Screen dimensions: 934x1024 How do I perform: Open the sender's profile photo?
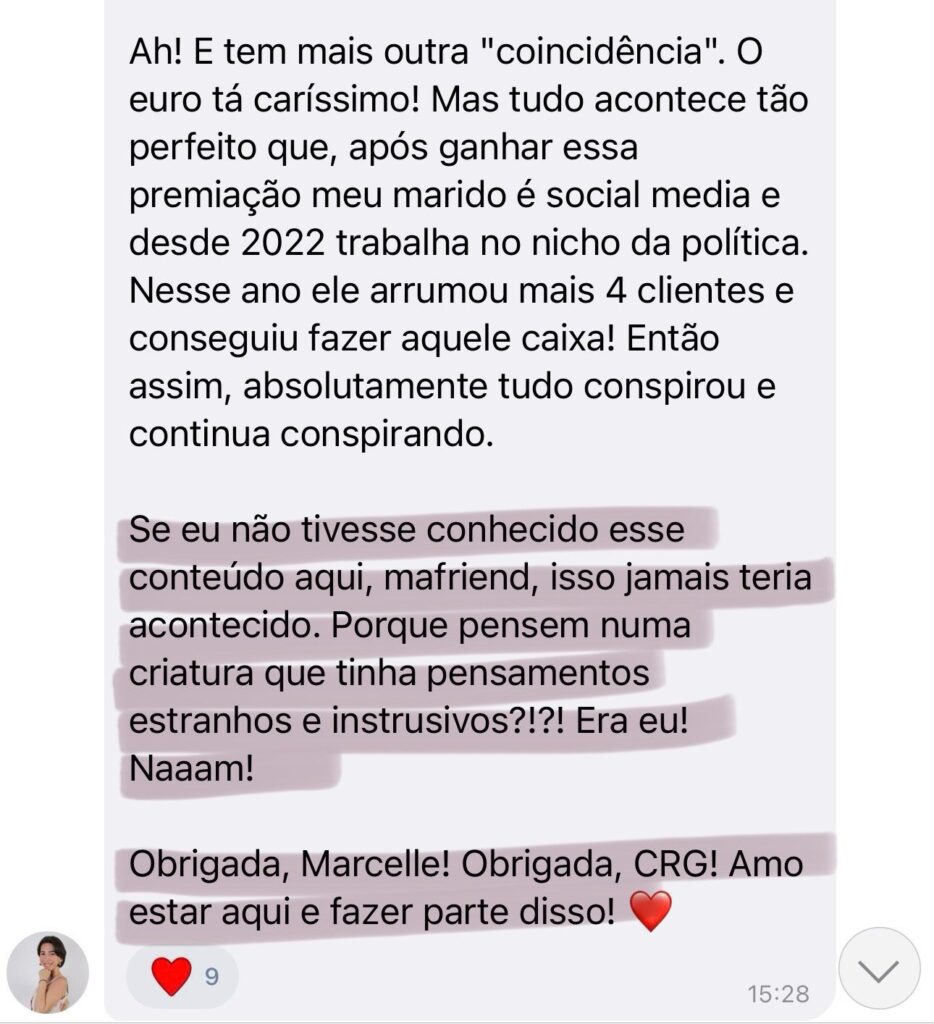click(x=48, y=972)
